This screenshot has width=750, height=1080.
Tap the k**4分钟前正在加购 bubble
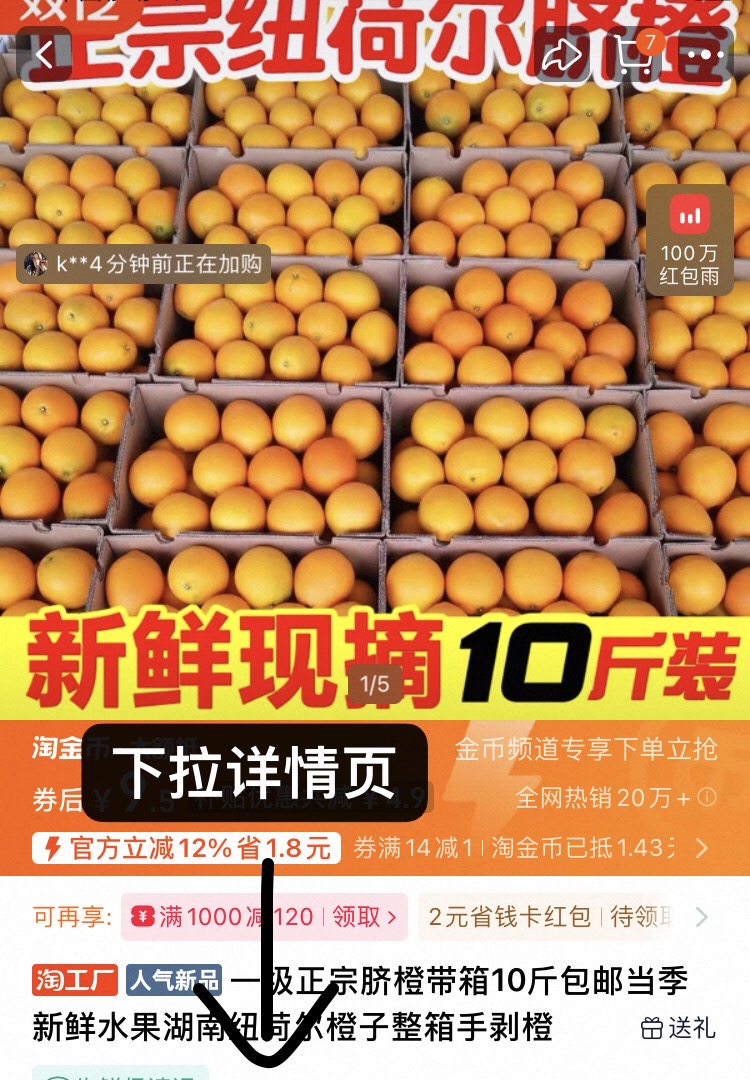point(150,264)
